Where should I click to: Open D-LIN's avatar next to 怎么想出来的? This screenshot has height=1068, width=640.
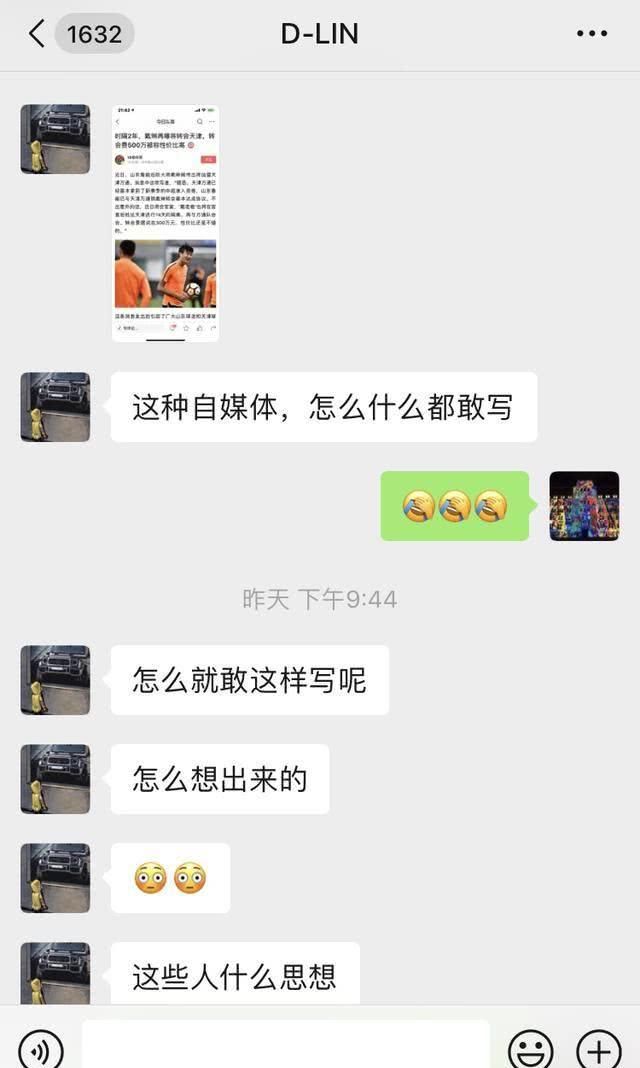click(55, 779)
